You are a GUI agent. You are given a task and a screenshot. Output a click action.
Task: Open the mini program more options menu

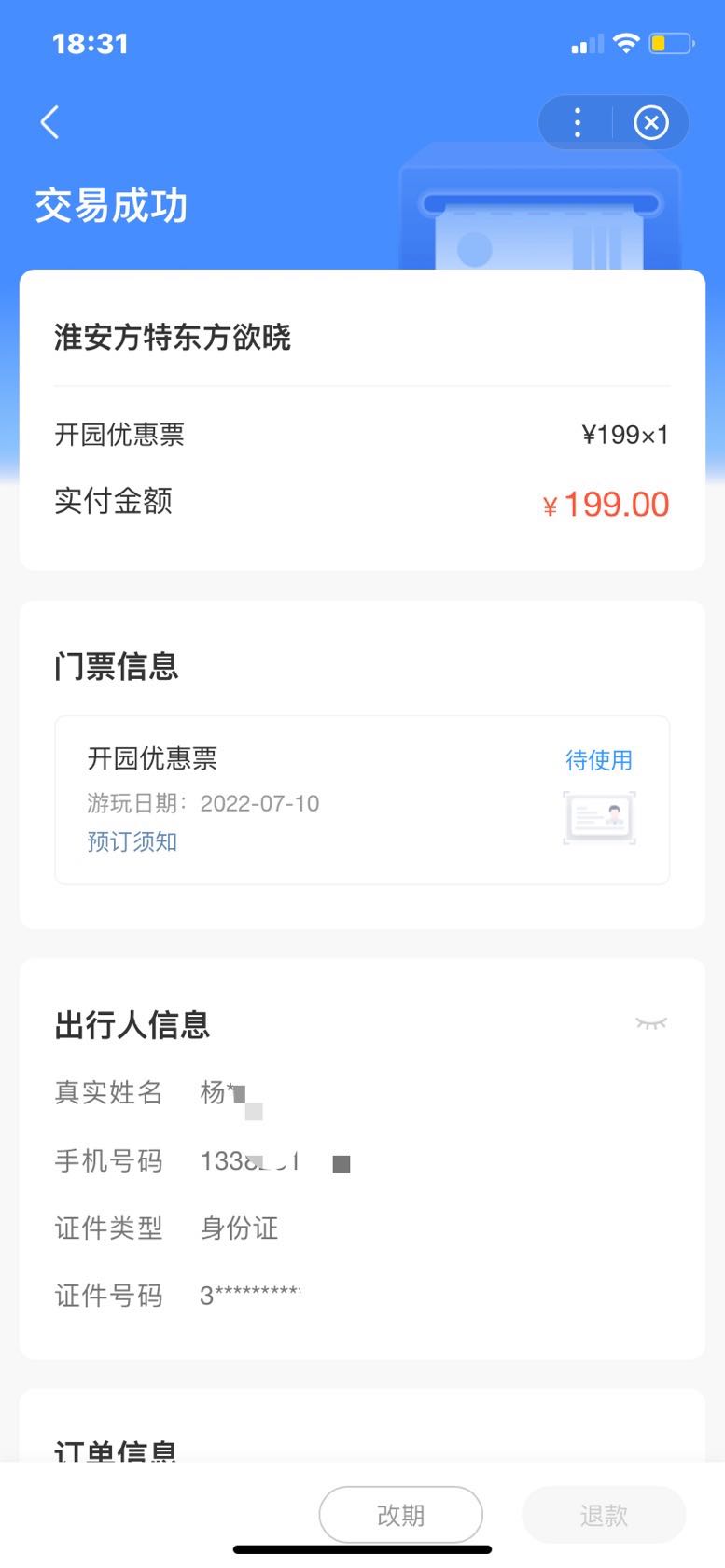click(578, 122)
